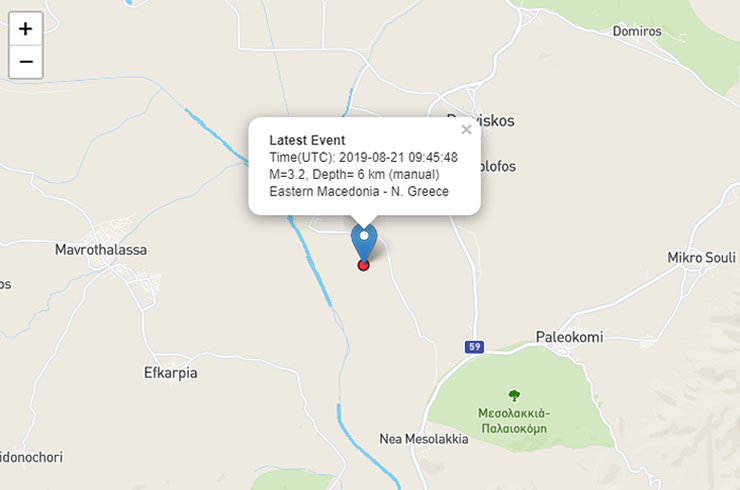The height and width of the screenshot is (490, 740).
Task: Close the Latest Event popup
Action: pos(466,129)
